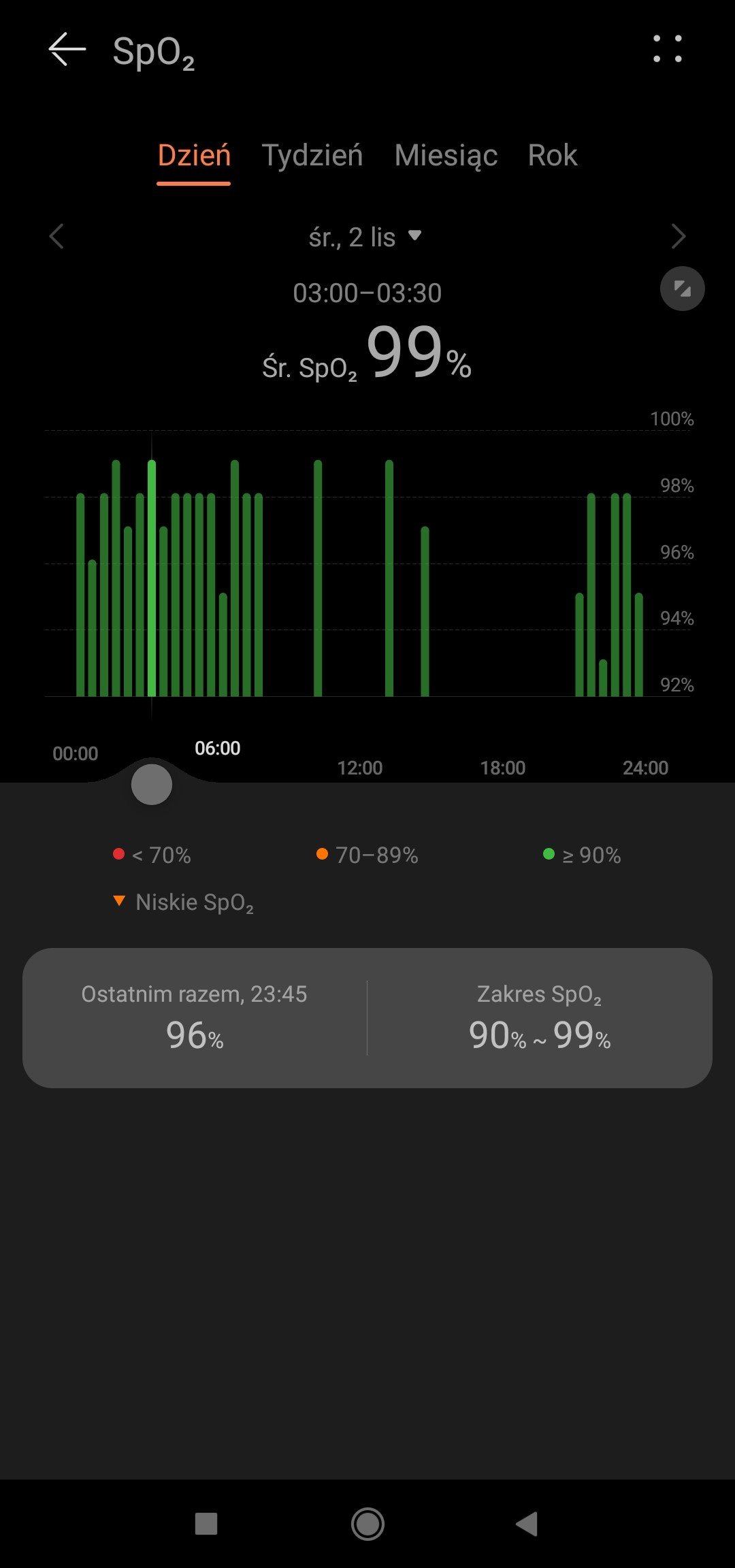Expand the chart to fullscreen
The height and width of the screenshot is (1568, 735).
[682, 289]
